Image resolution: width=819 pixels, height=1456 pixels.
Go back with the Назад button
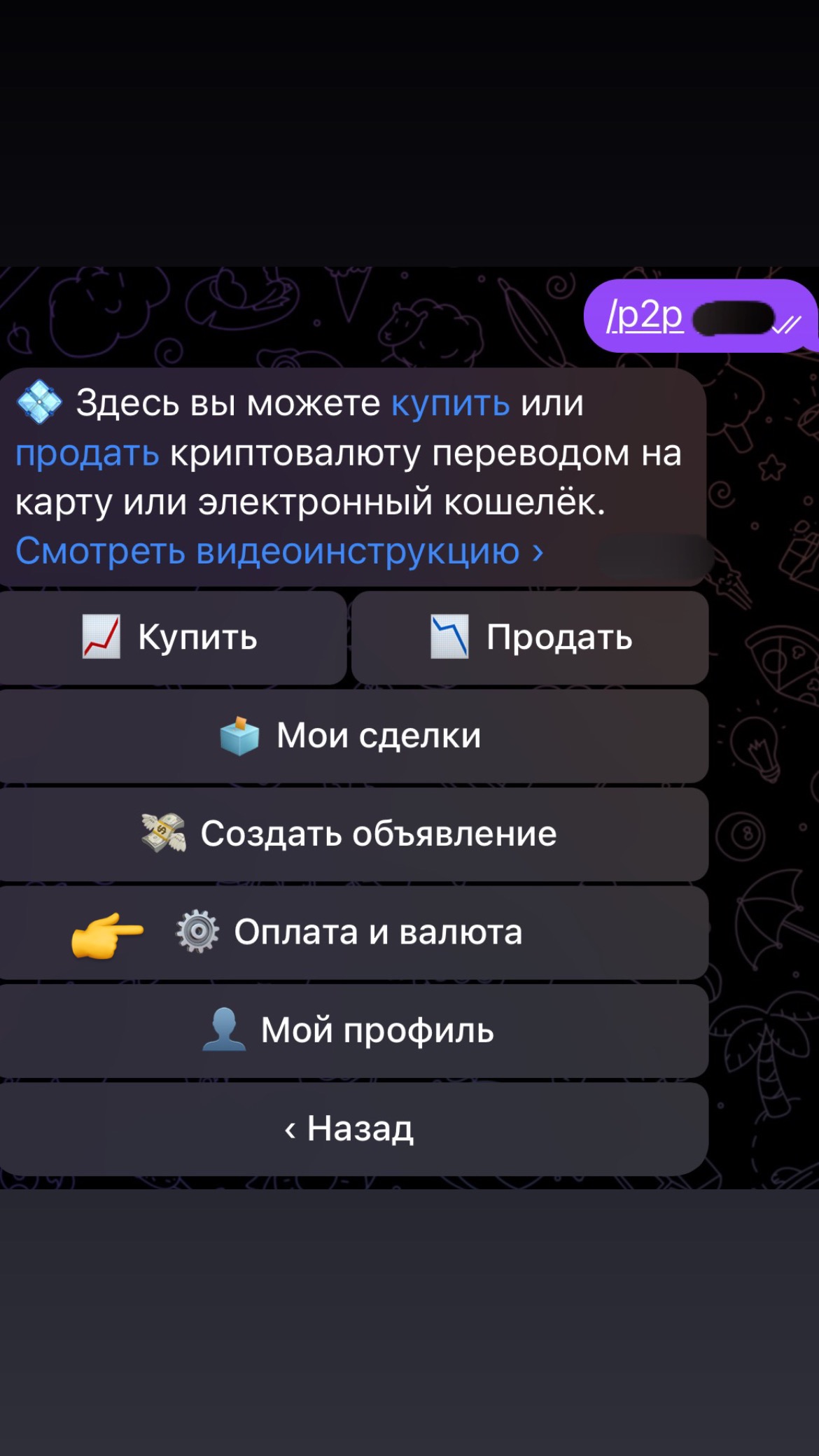coord(352,1128)
